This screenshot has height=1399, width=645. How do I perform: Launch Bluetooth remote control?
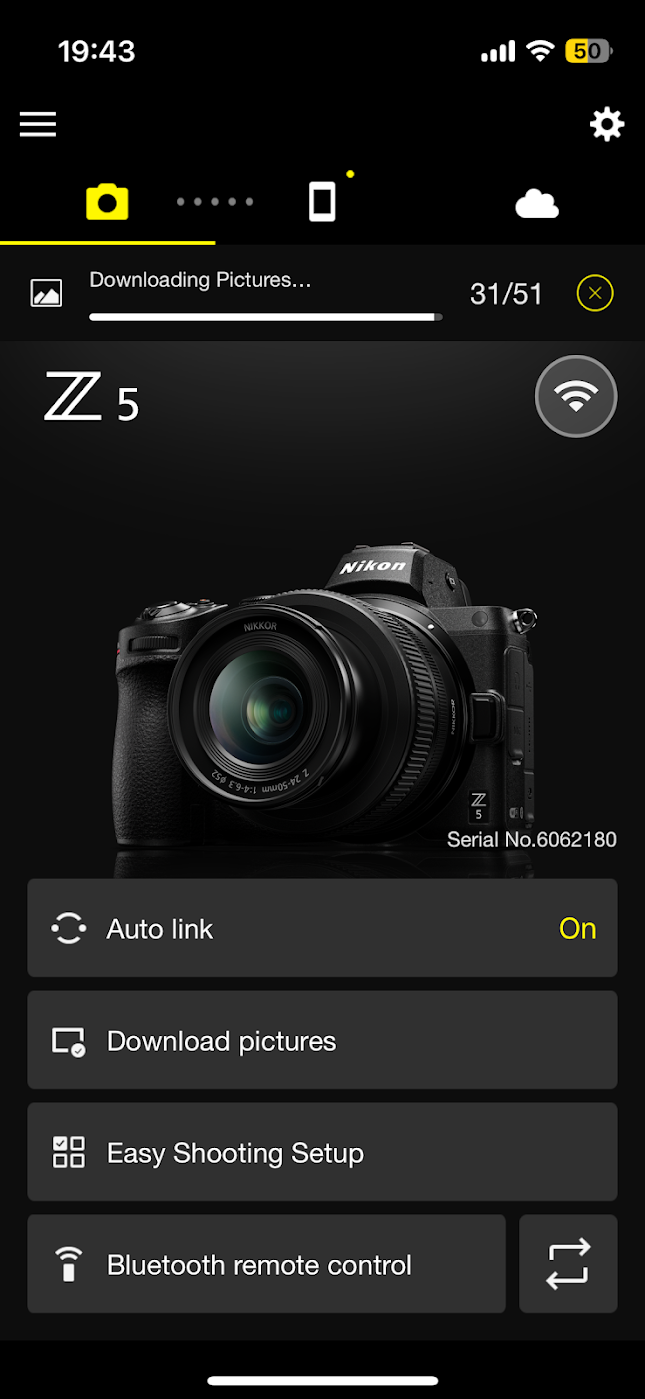[x=266, y=1264]
